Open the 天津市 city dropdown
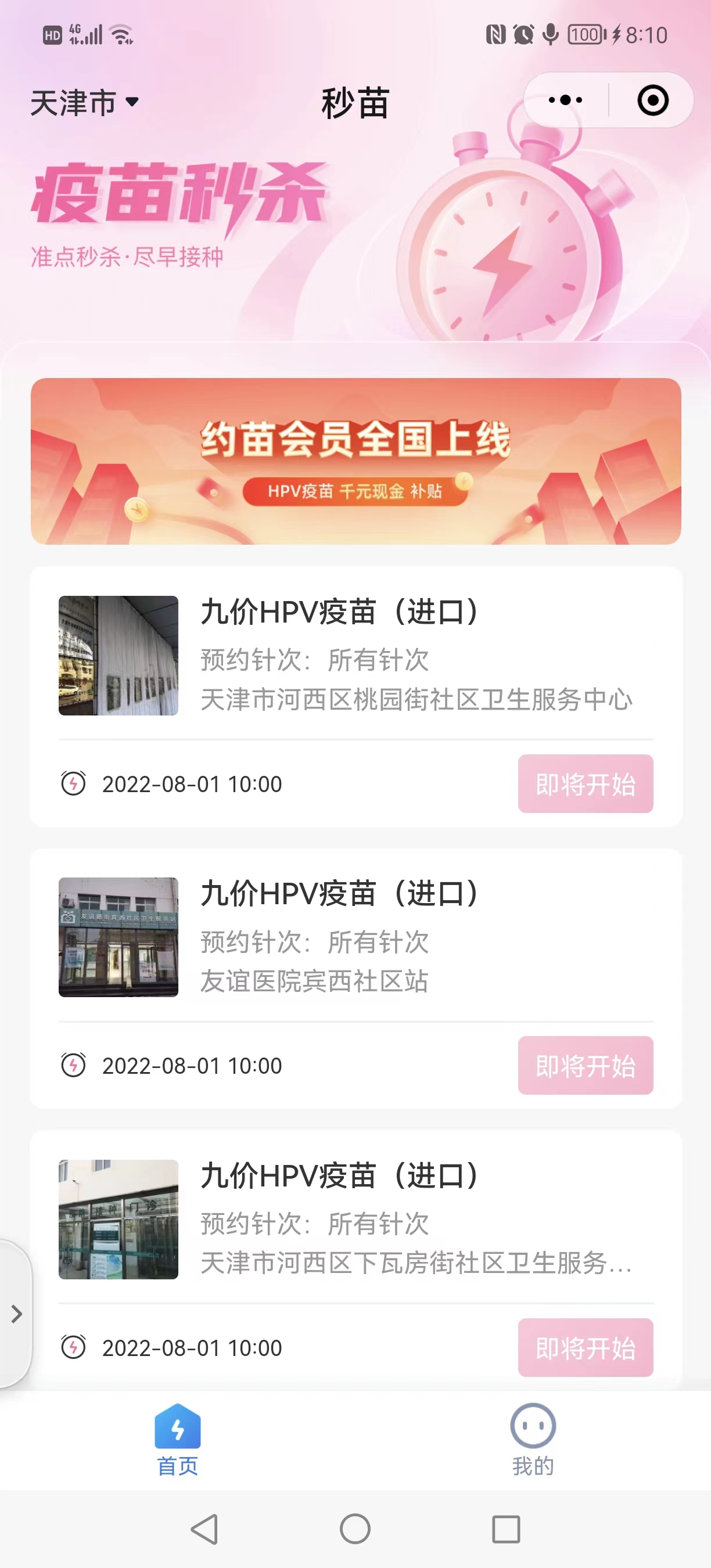This screenshot has height=1568, width=711. [x=85, y=102]
